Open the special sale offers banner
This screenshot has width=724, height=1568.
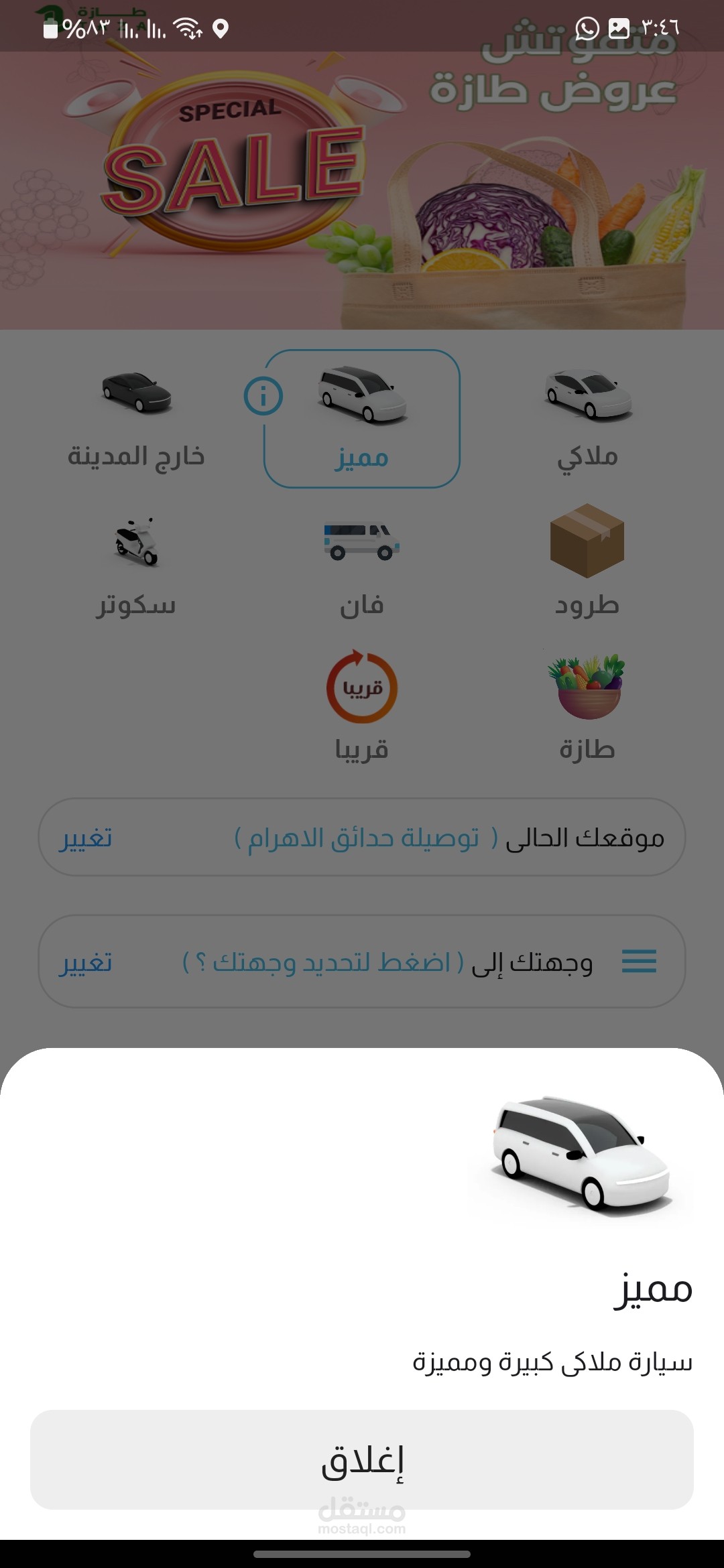point(362,190)
